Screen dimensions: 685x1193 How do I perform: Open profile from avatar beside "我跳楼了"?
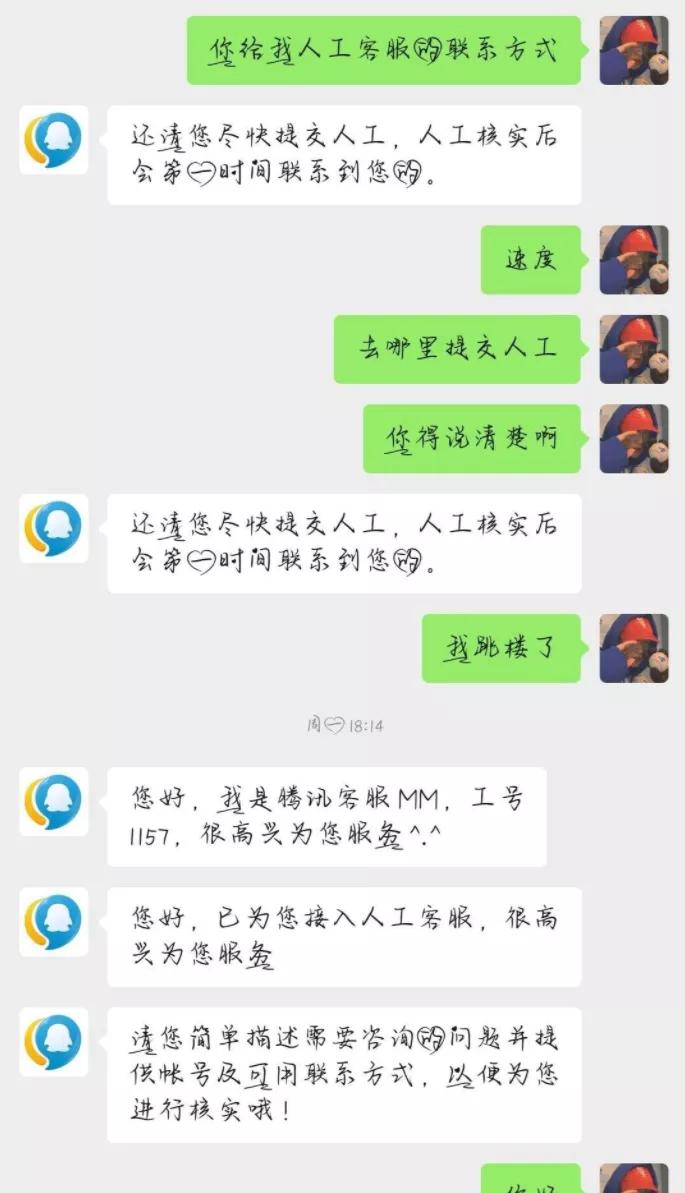click(x=634, y=648)
